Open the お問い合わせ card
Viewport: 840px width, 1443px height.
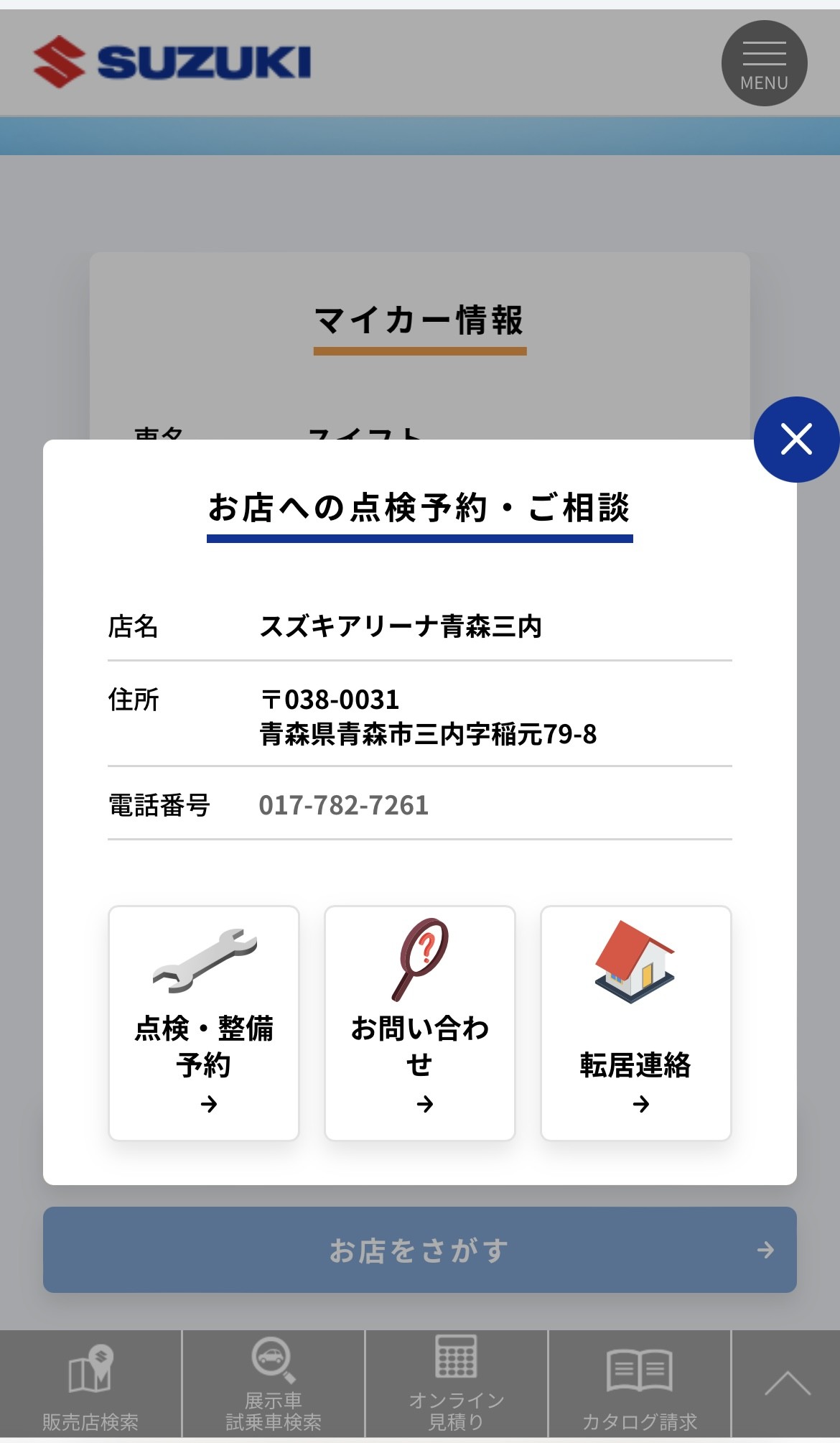click(x=420, y=1023)
